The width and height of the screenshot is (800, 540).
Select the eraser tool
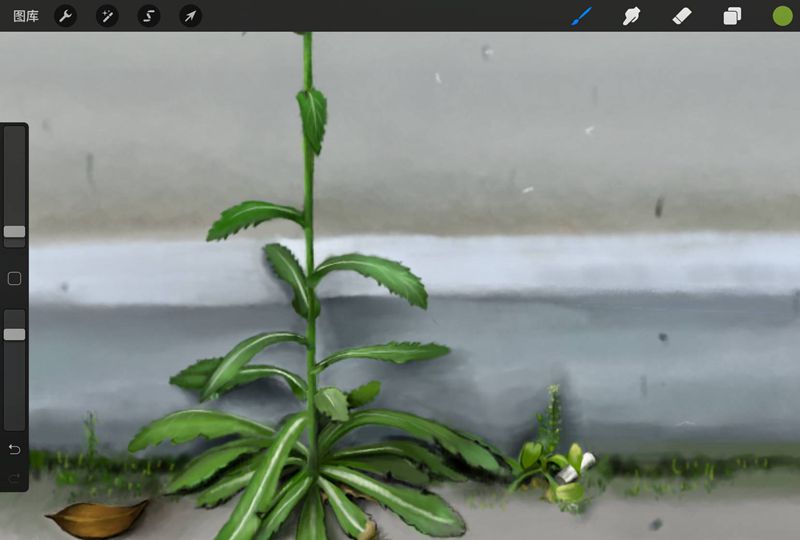(x=682, y=16)
